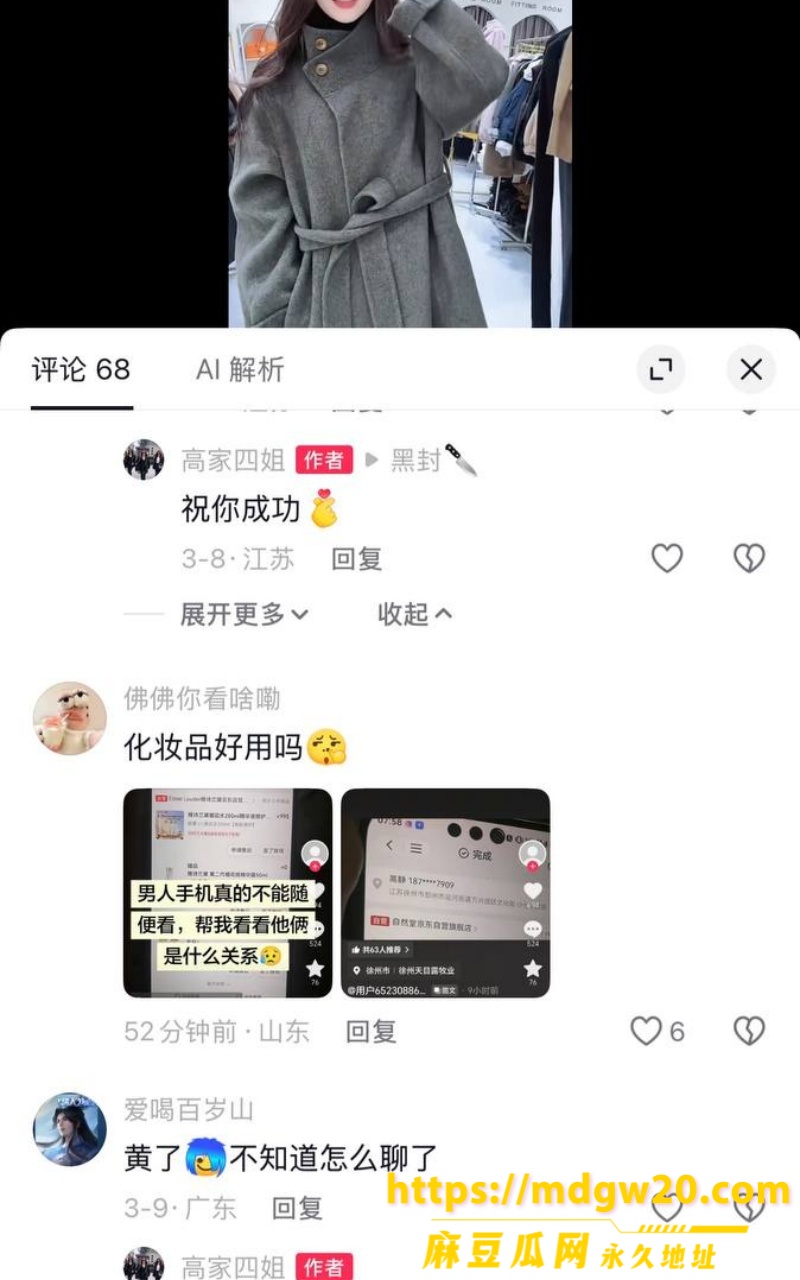Reply to 佛佛你看啥嘞's comment
Viewport: 800px width, 1280px height.
pyautogui.click(x=371, y=1031)
